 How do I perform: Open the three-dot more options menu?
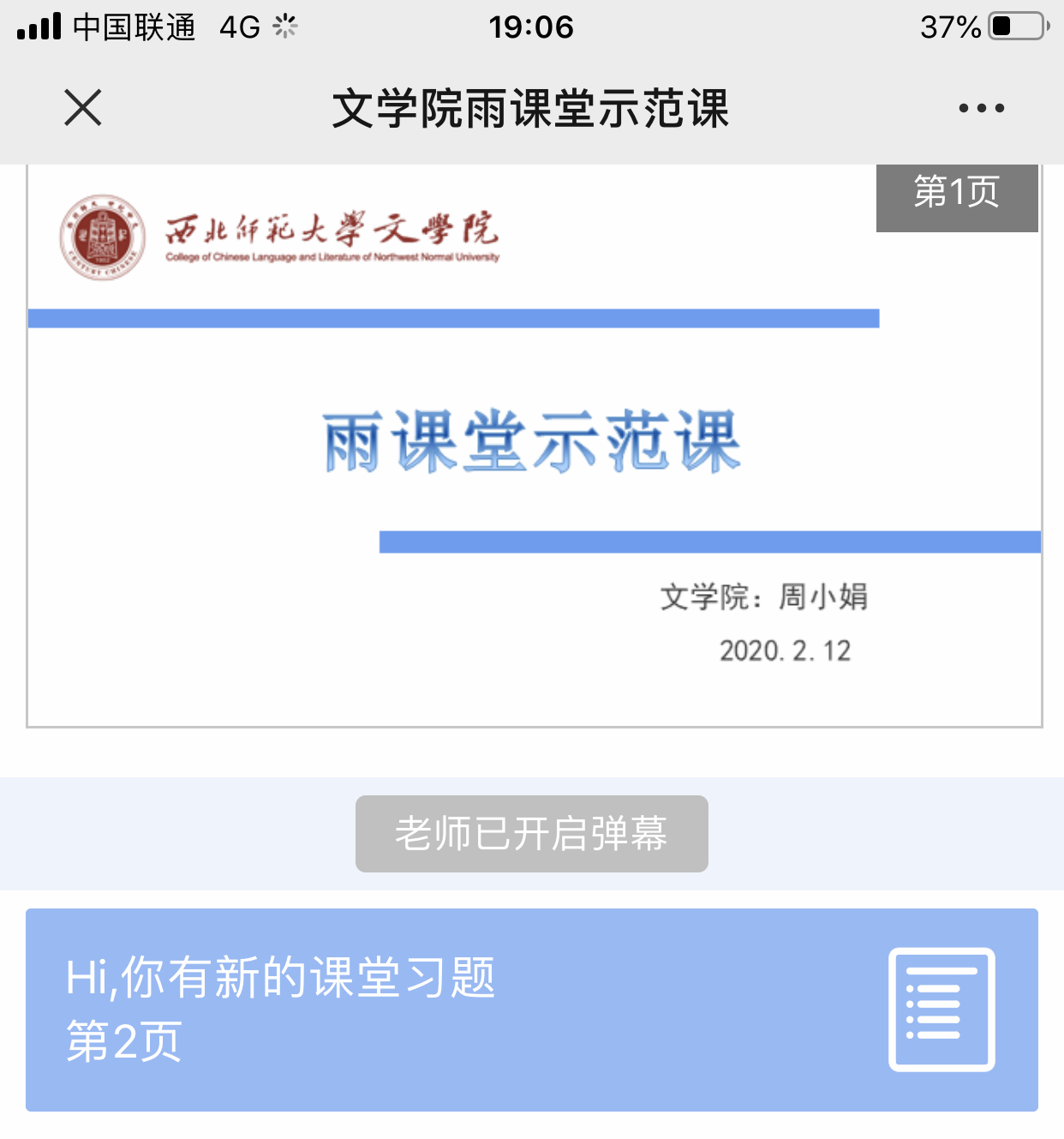981,108
